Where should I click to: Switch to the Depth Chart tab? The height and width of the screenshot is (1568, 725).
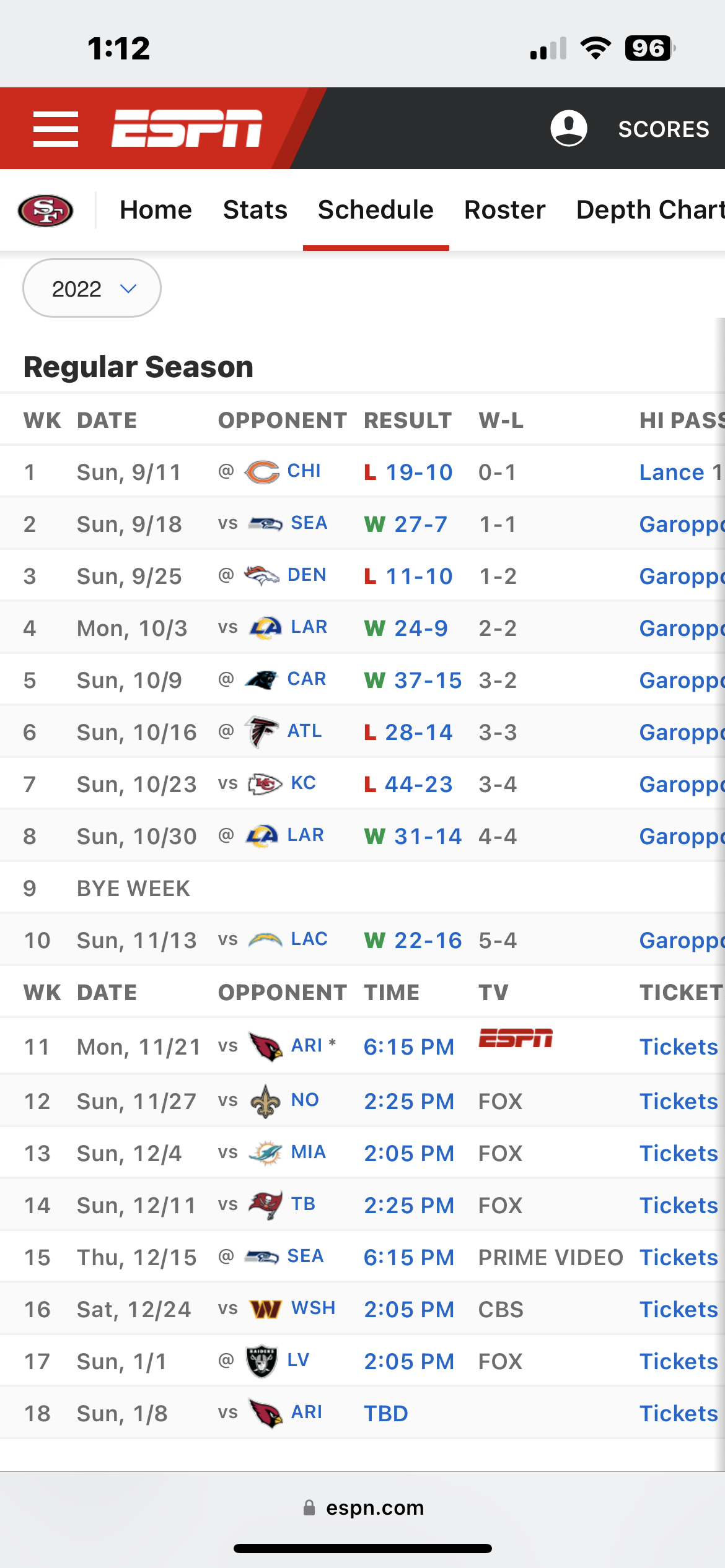650,210
